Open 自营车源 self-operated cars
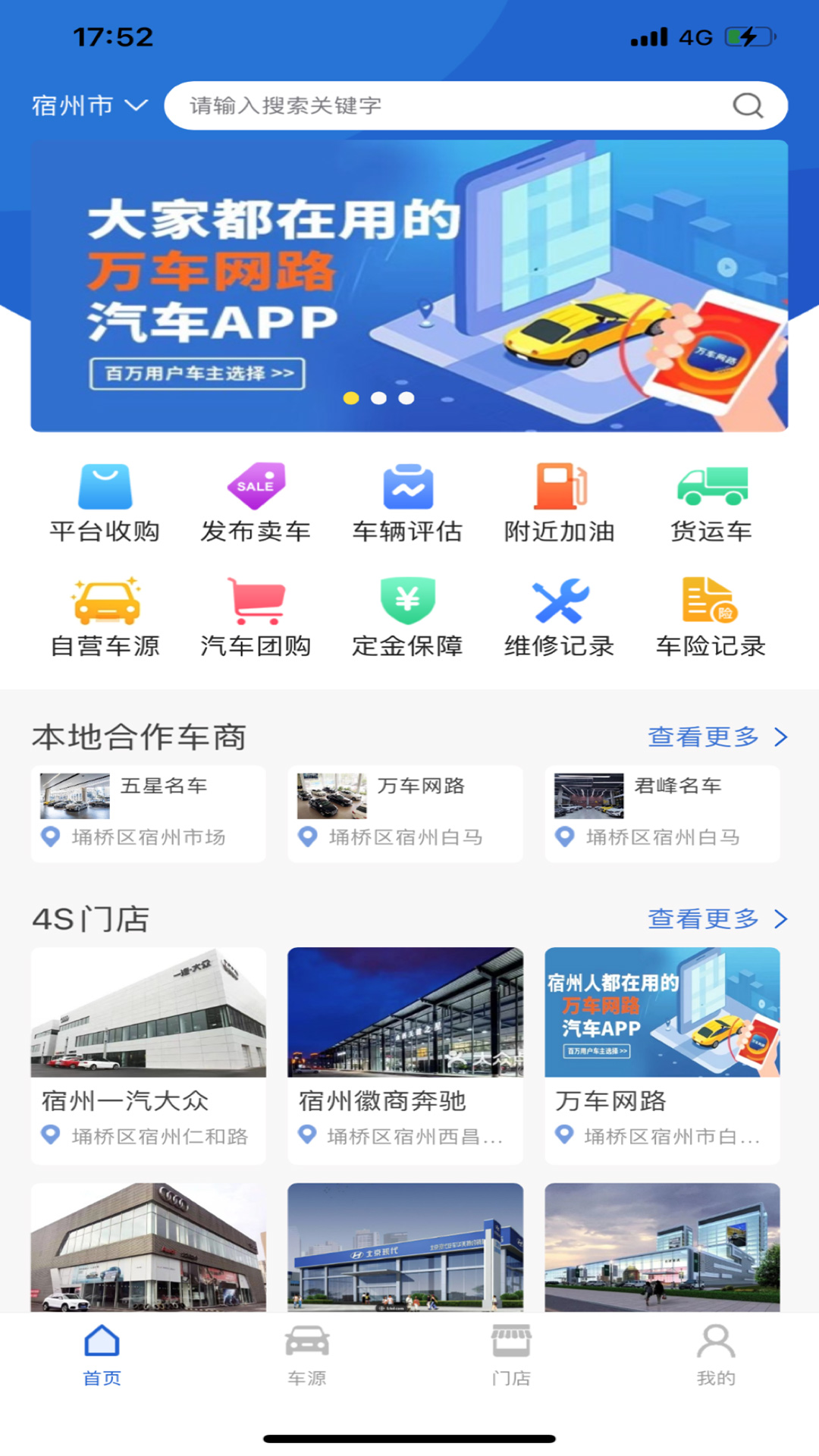This screenshot has height=1456, width=819. [x=105, y=617]
